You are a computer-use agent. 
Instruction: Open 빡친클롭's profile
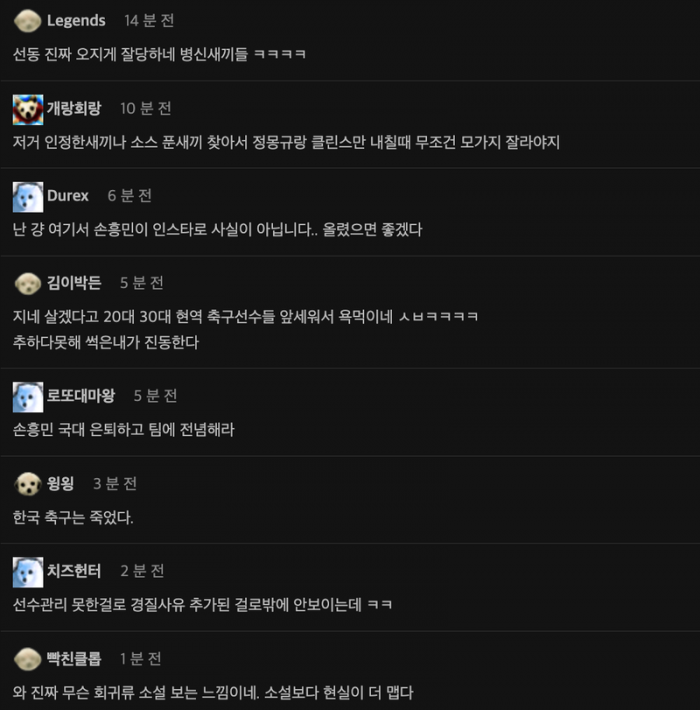click(x=73, y=659)
